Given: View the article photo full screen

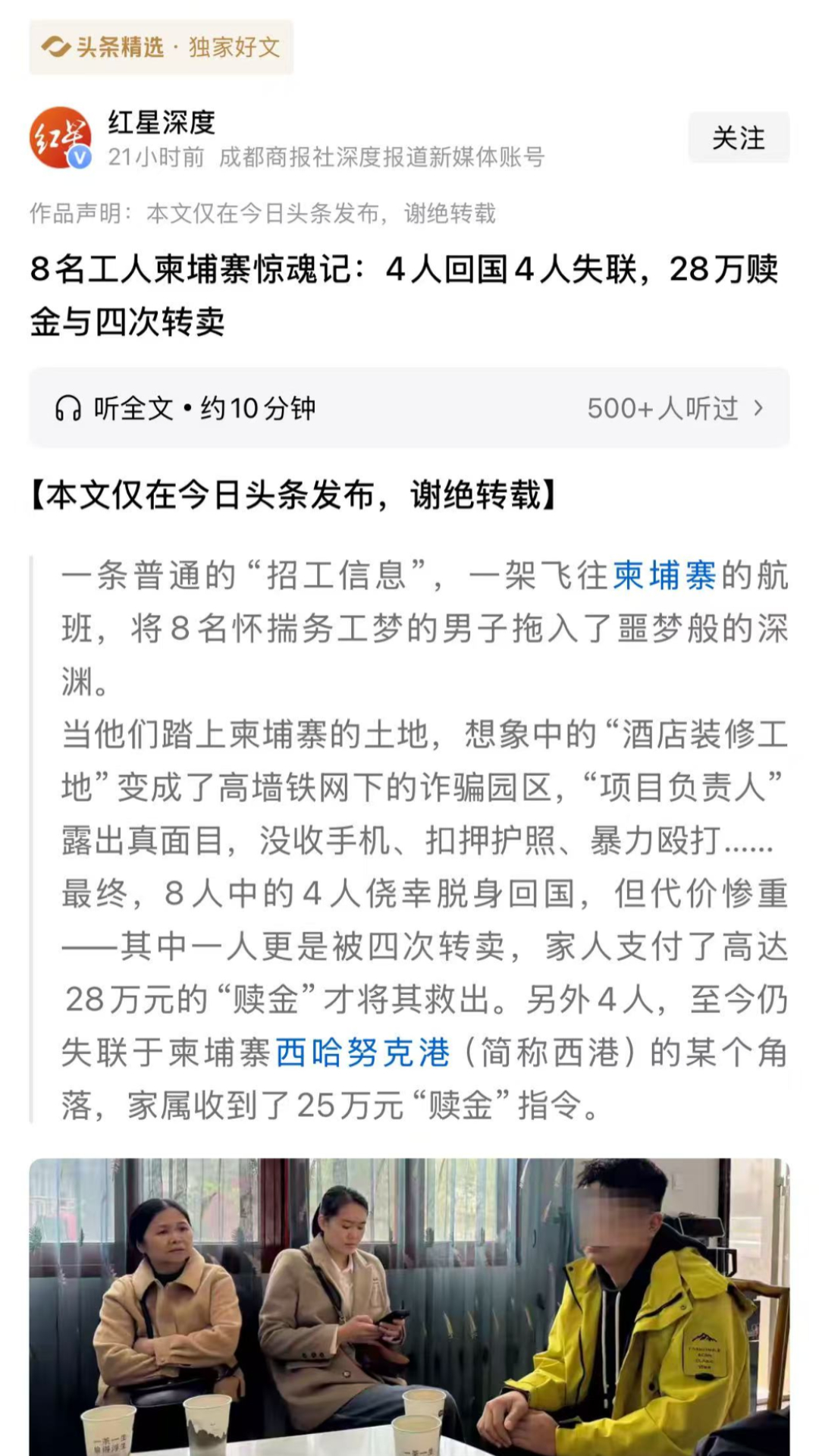Looking at the screenshot, I should (409, 1304).
